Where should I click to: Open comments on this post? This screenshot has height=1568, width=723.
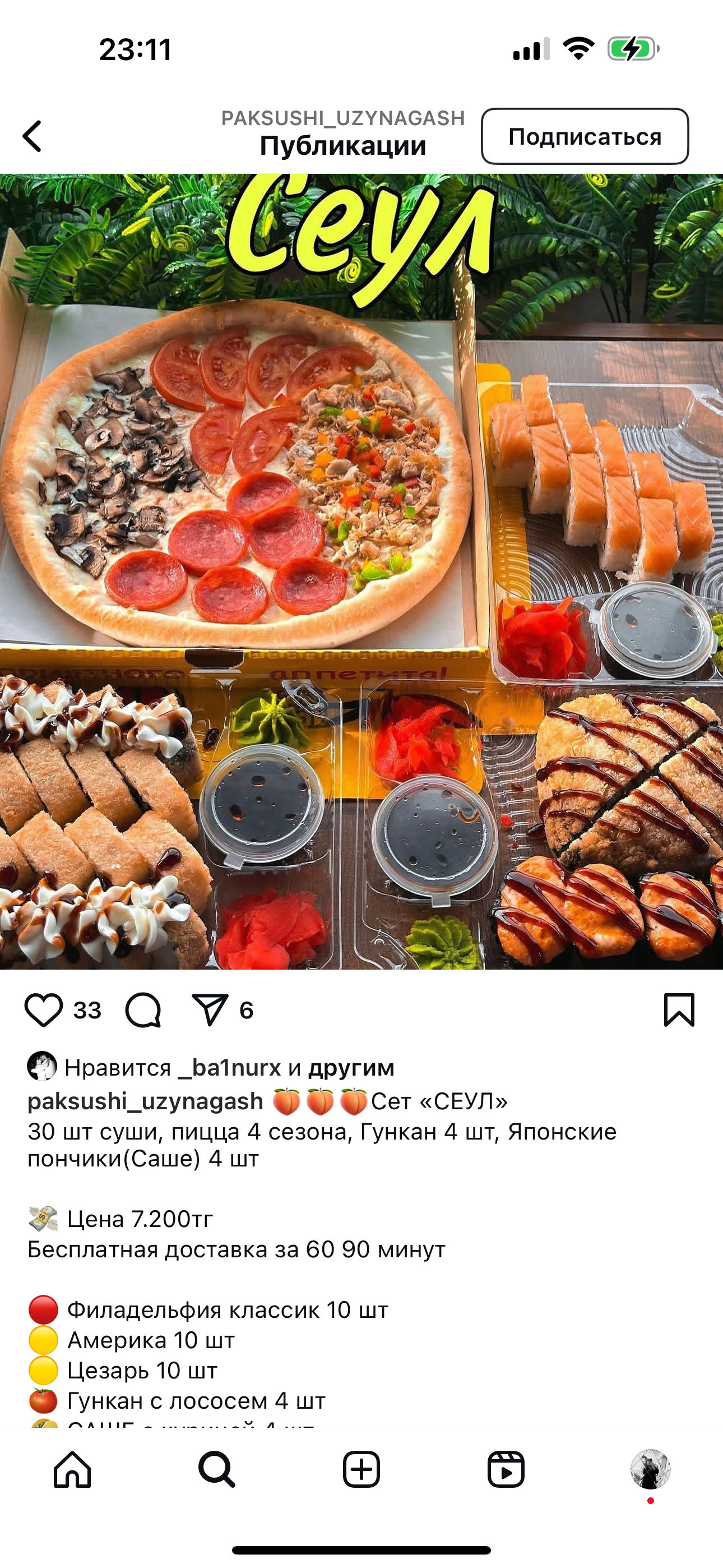point(143,1011)
